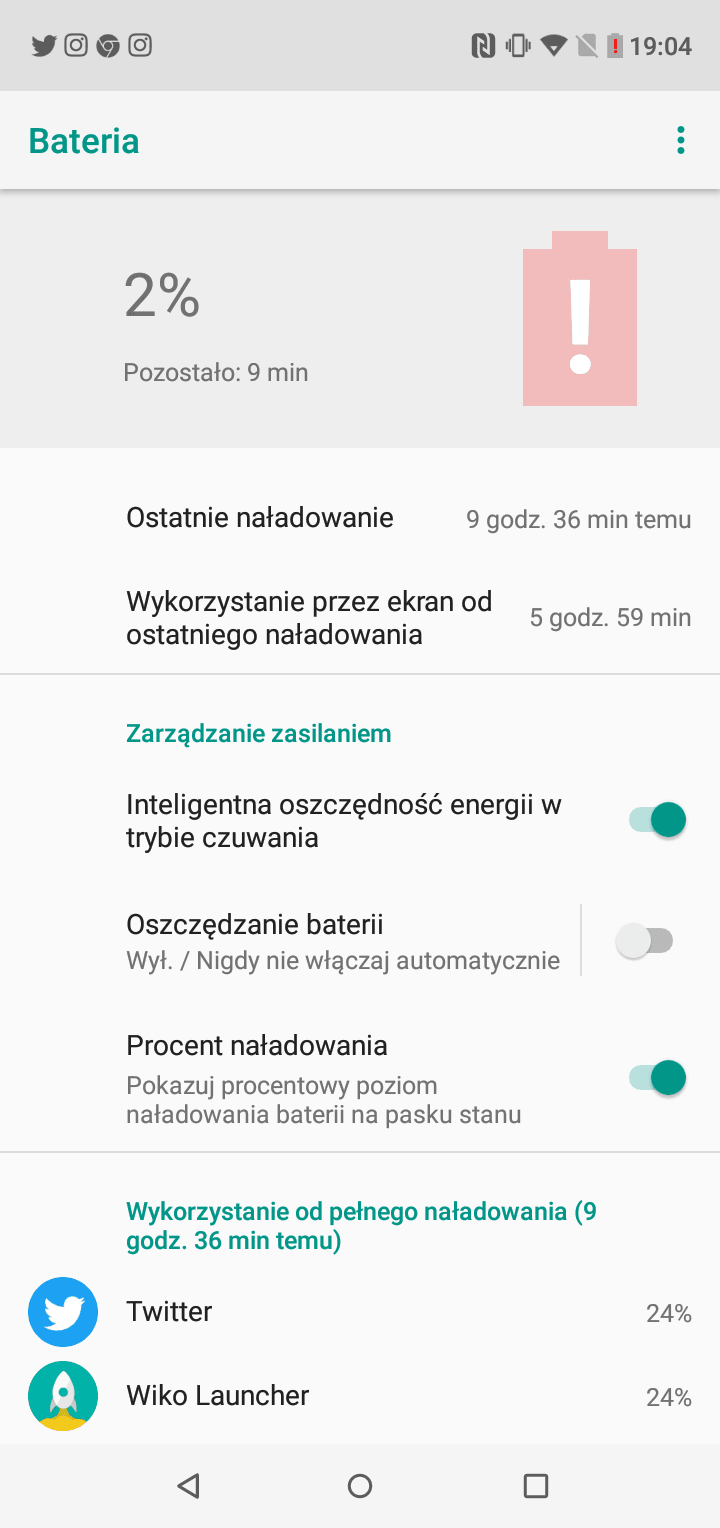Open Twitter battery usage details
Image resolution: width=720 pixels, height=1528 pixels.
pyautogui.click(x=360, y=1312)
